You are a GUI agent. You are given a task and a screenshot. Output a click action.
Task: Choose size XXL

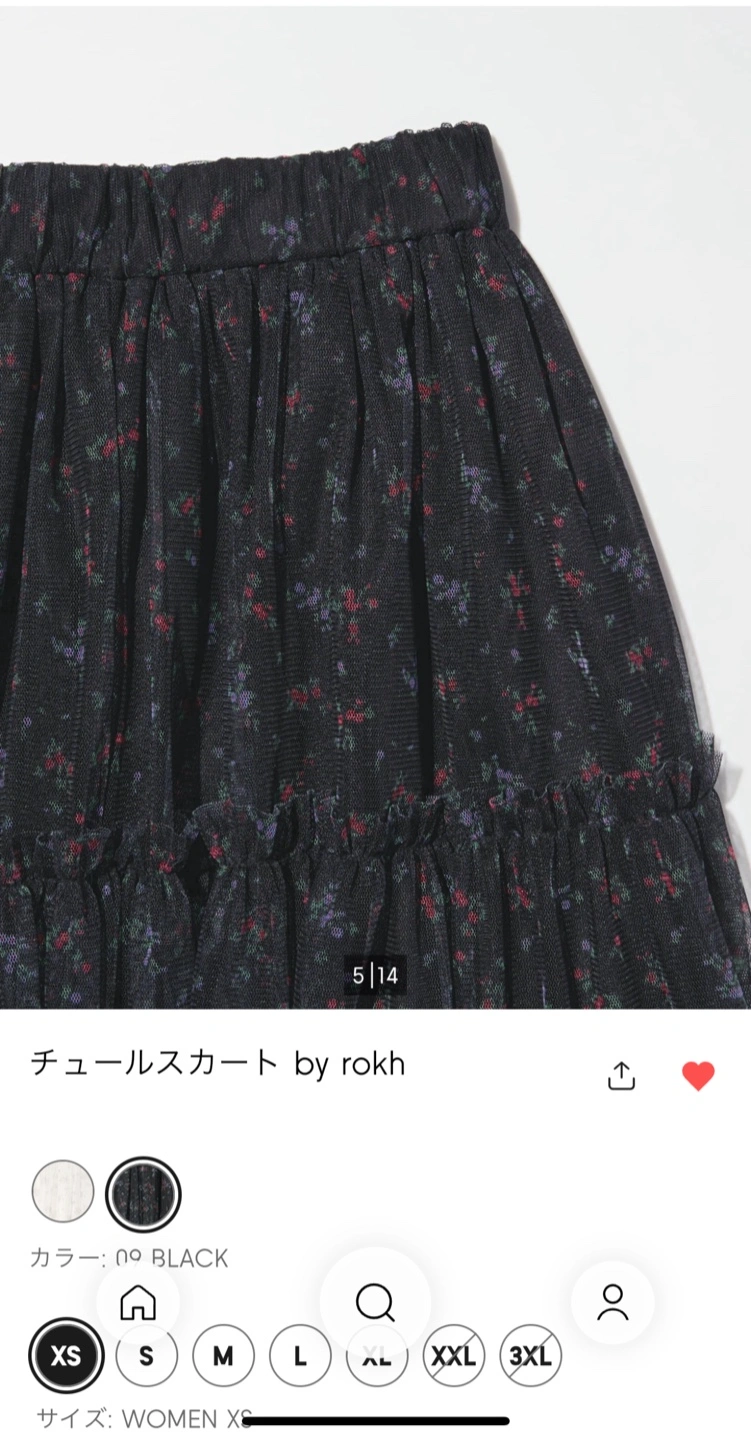coord(453,1356)
